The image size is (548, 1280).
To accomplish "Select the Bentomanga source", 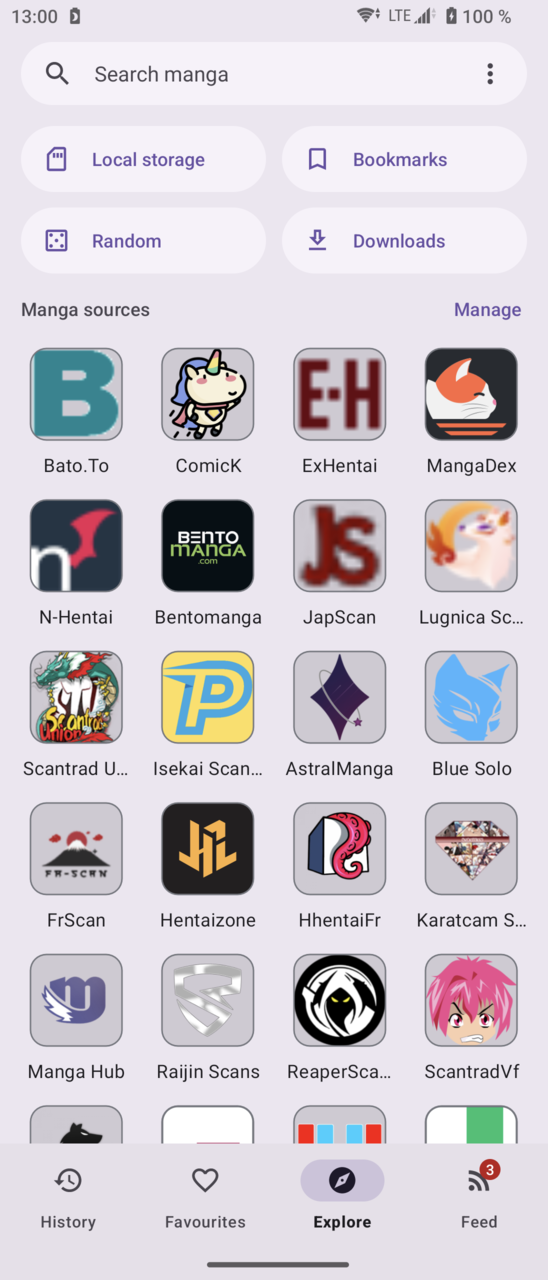I will [x=208, y=563].
